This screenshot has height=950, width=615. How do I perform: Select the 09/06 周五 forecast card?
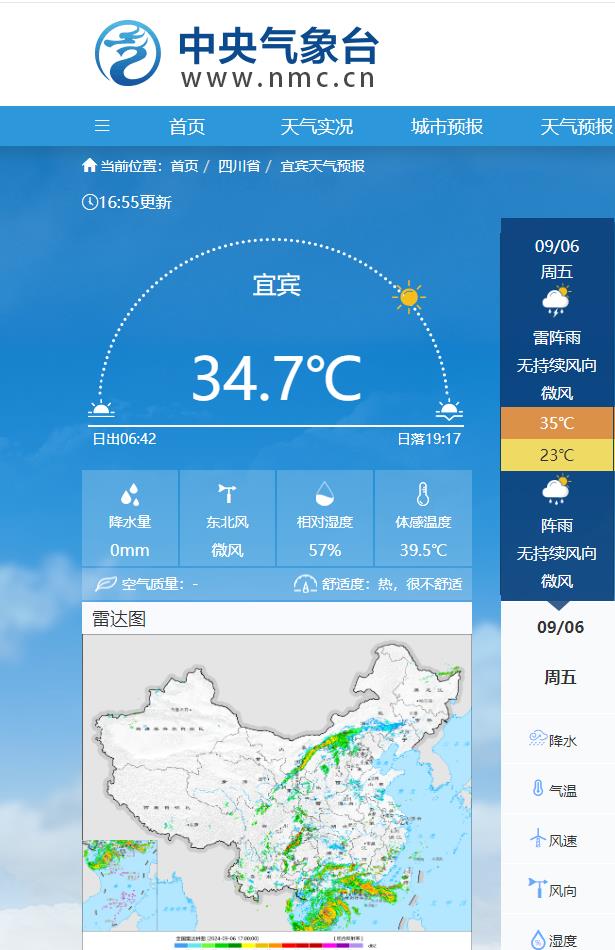pos(558,410)
